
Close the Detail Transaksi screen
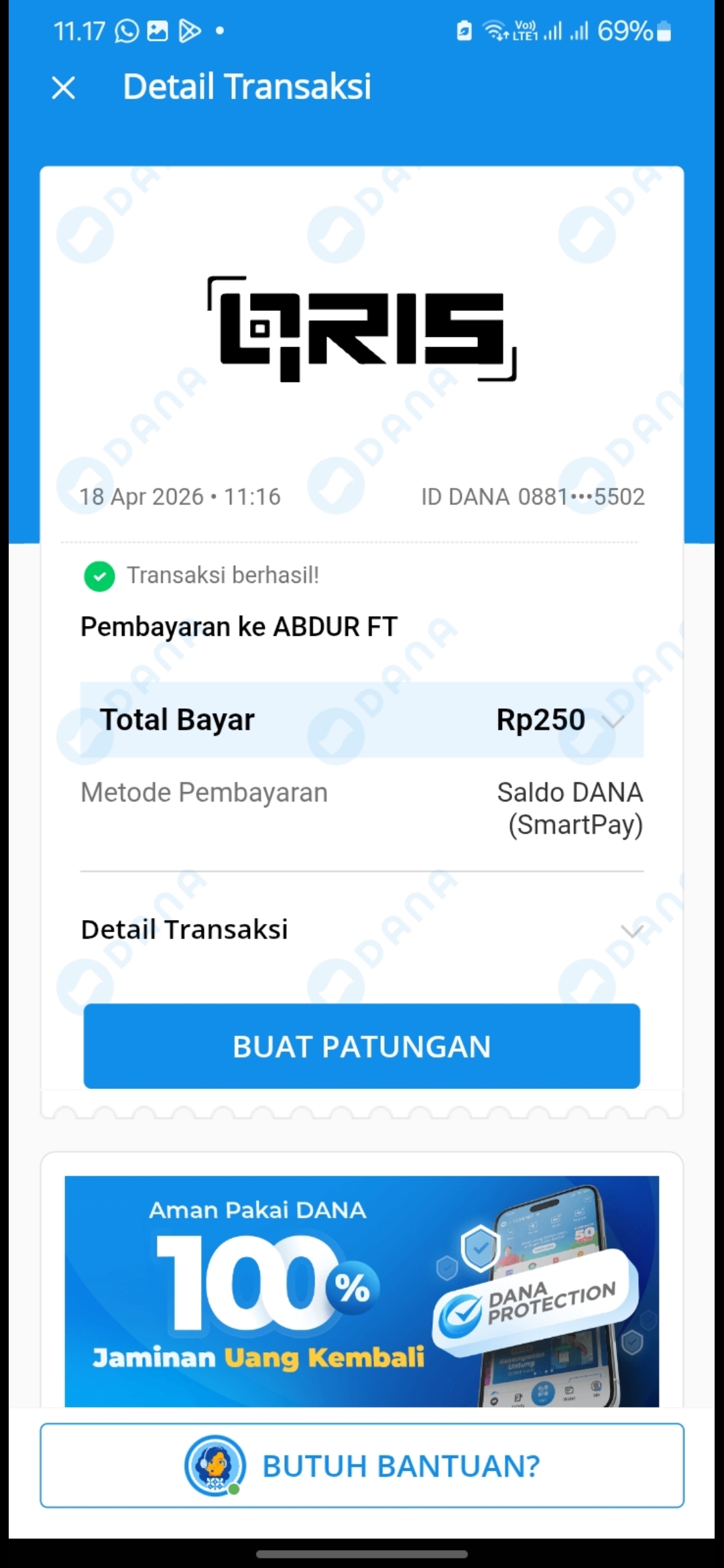[64, 88]
